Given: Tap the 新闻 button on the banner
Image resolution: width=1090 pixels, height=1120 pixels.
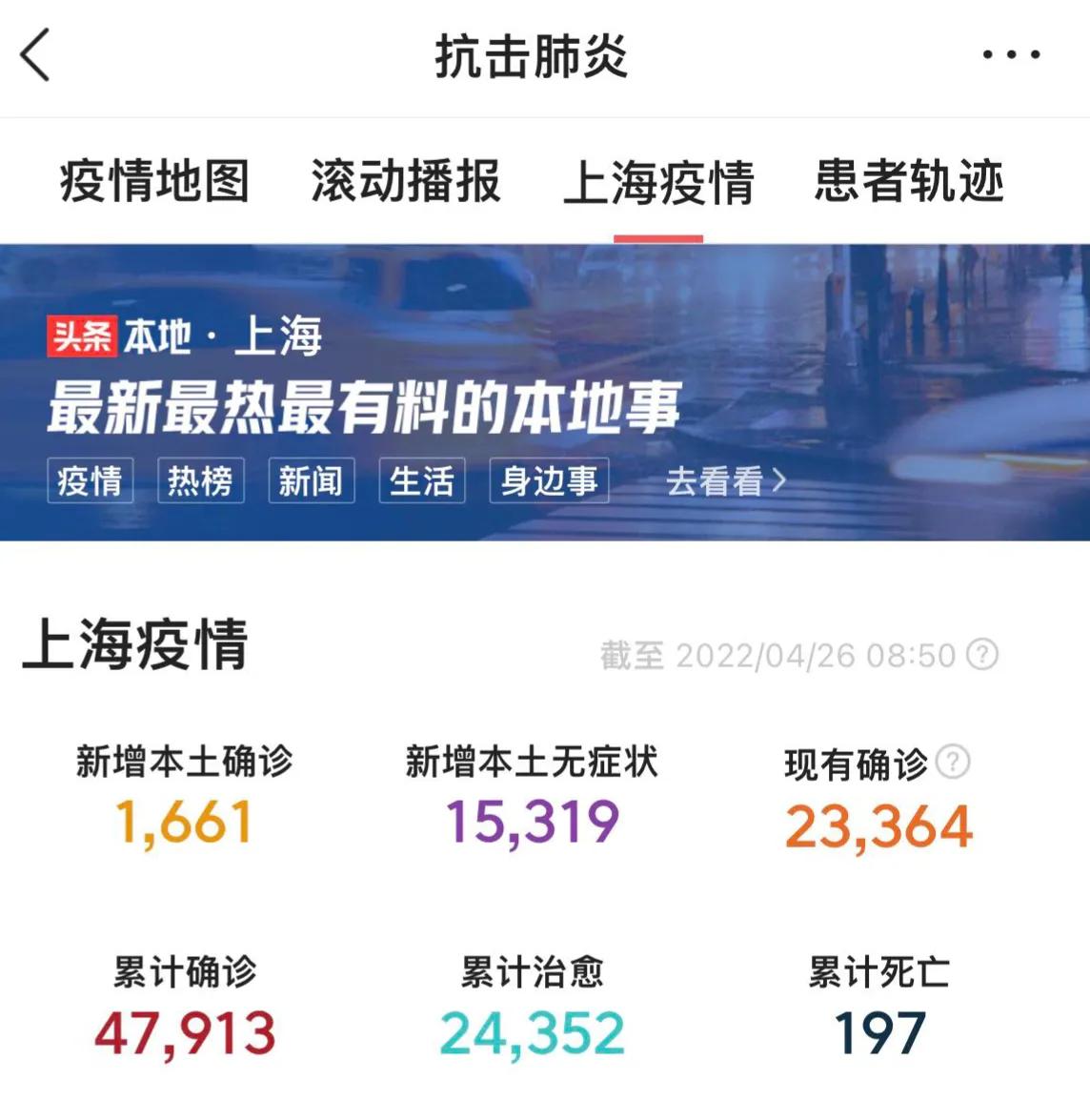Looking at the screenshot, I should (x=312, y=481).
